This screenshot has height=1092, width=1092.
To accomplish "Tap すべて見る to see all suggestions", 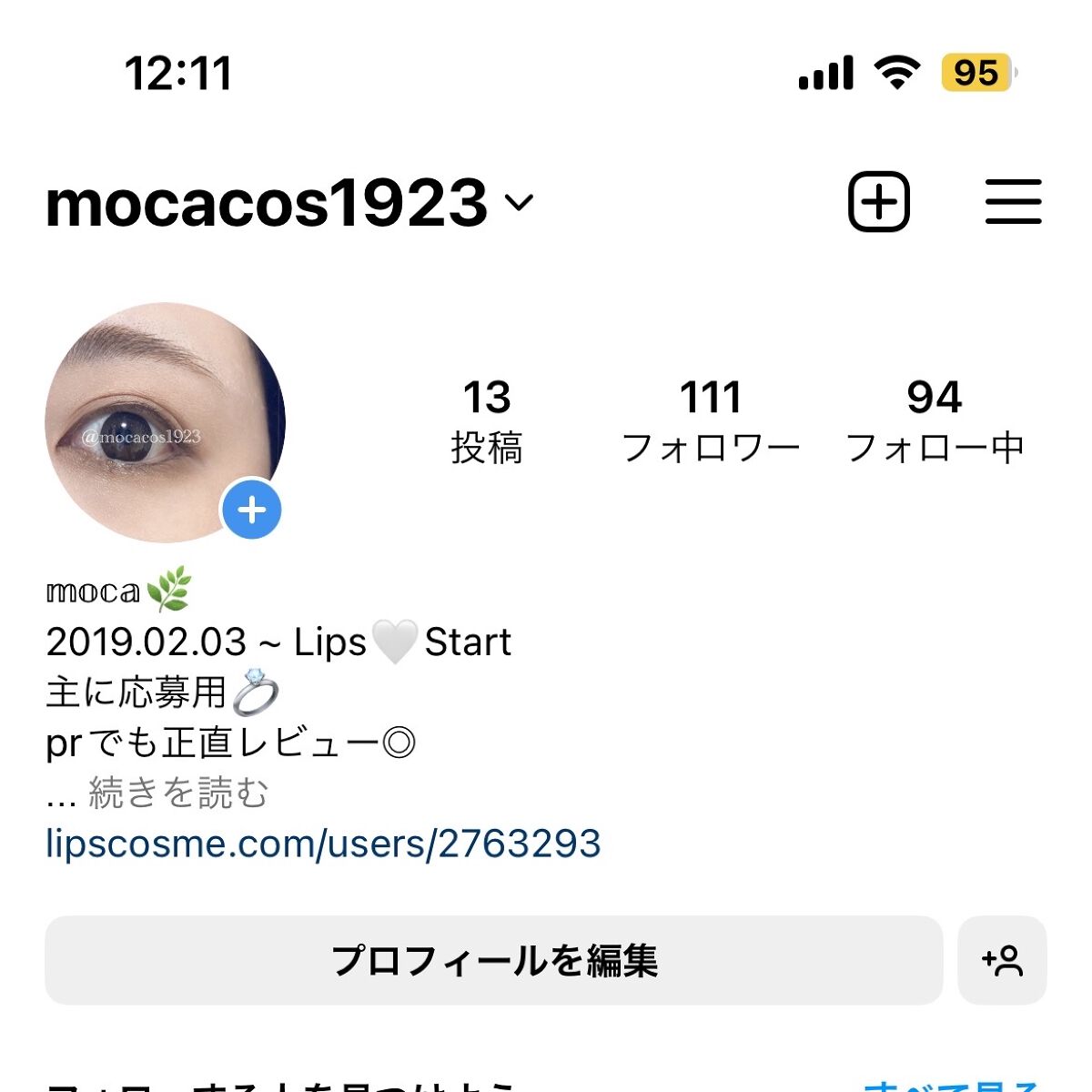I will 951,1086.
